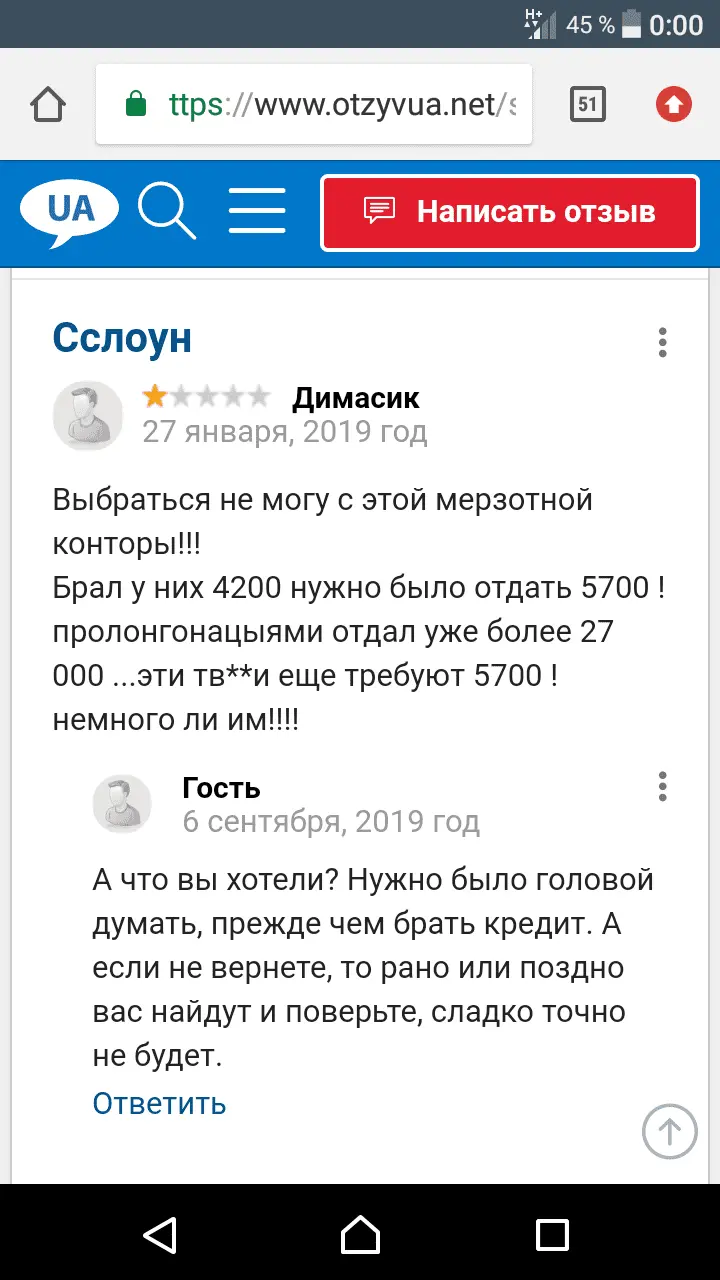Open the site search magnifier

click(167, 212)
